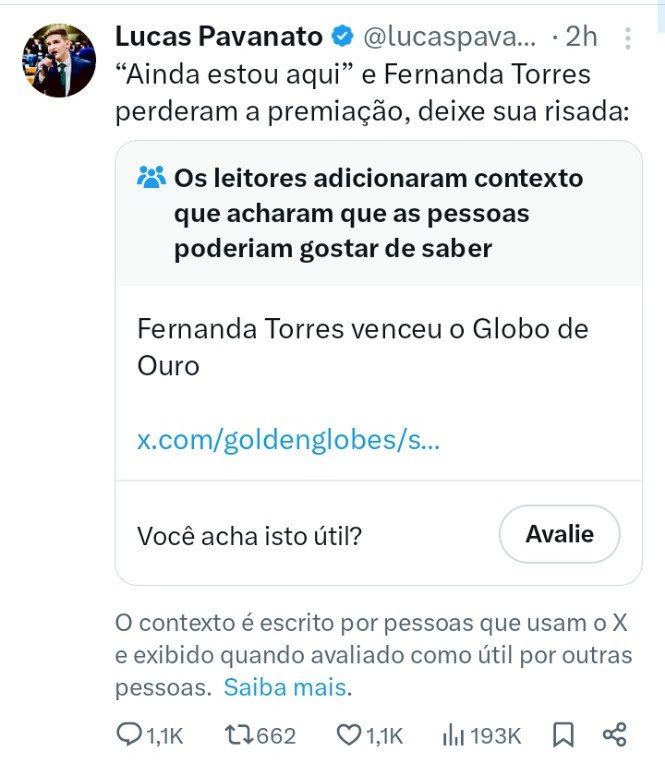The image size is (665, 766).
Task: Bookmark this post
Action: point(563,736)
